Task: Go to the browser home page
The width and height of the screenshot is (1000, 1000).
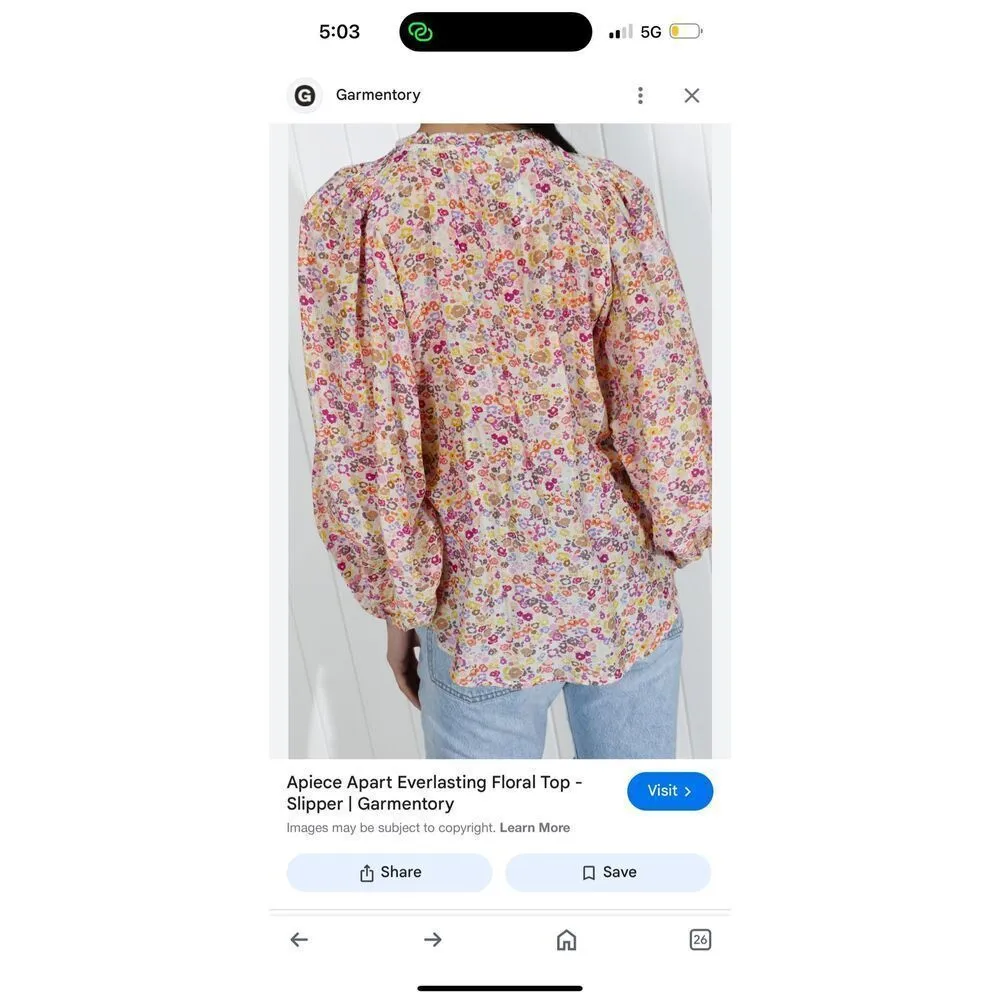Action: point(566,939)
